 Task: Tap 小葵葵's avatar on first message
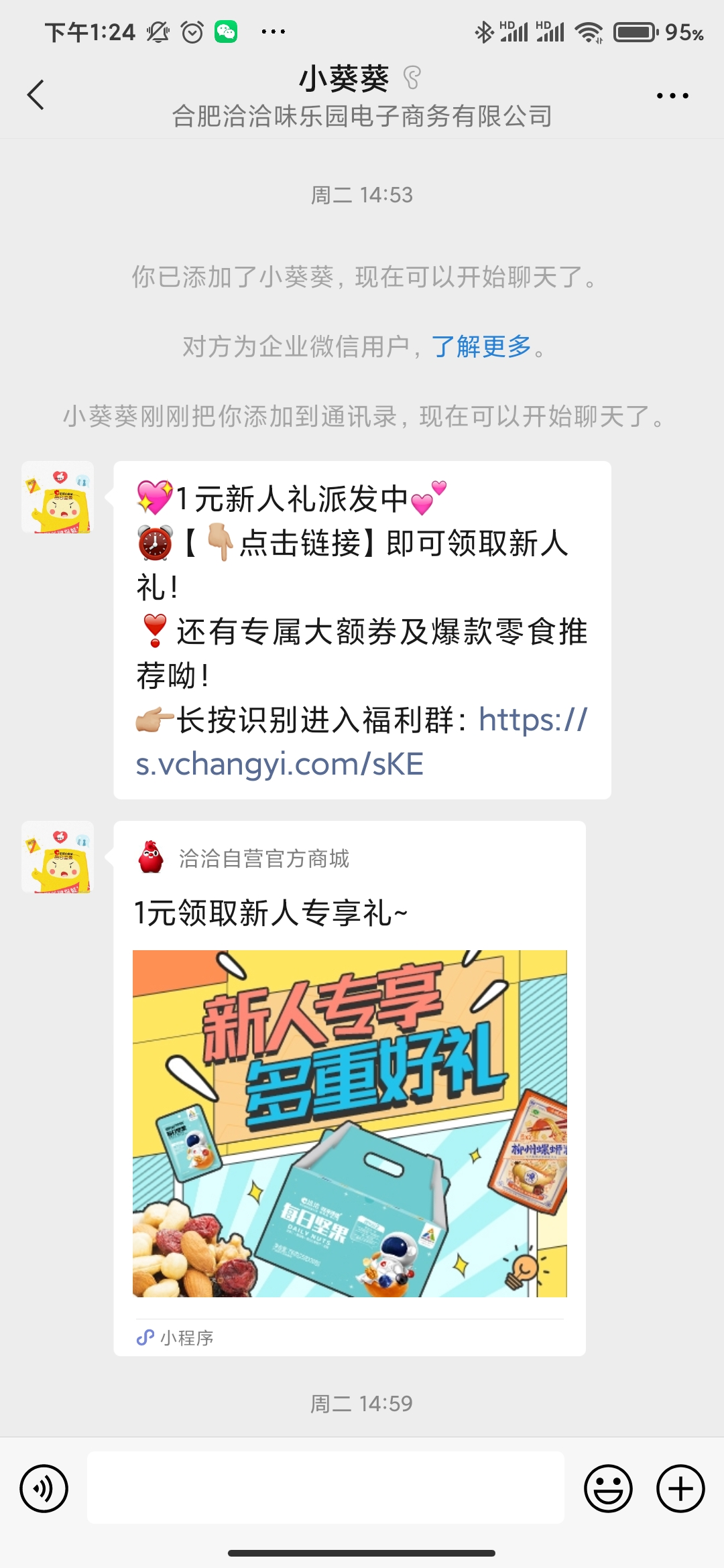click(x=58, y=496)
